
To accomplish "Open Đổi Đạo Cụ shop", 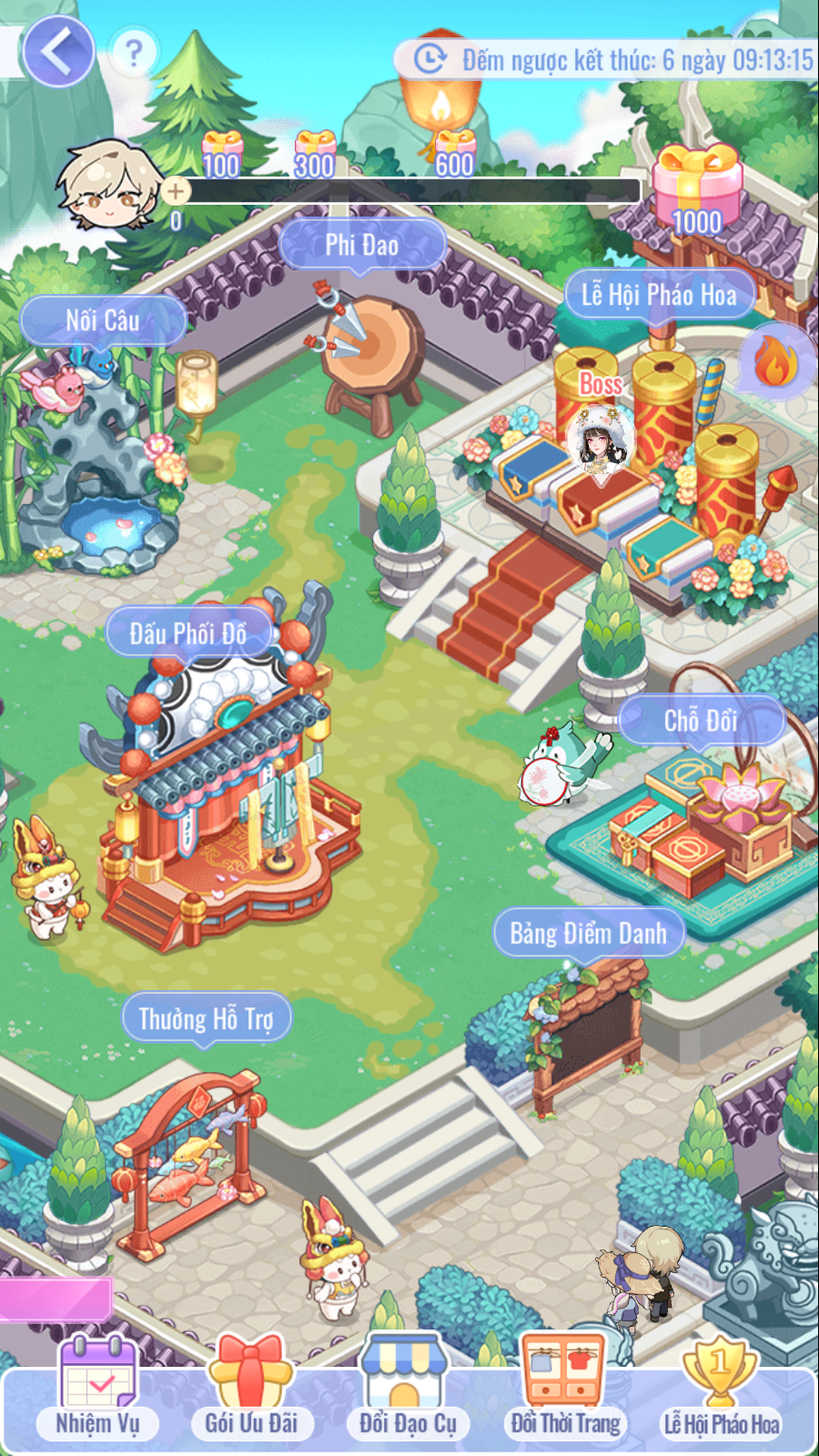I will [406, 1388].
